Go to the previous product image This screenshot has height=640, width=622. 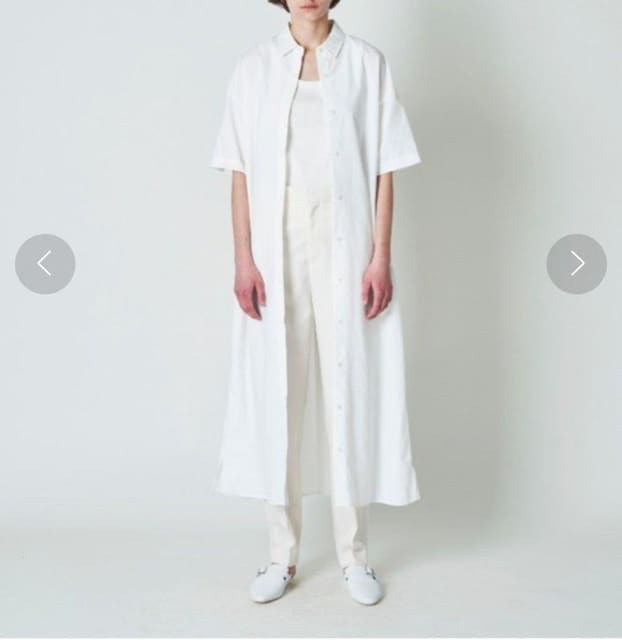tap(45, 264)
